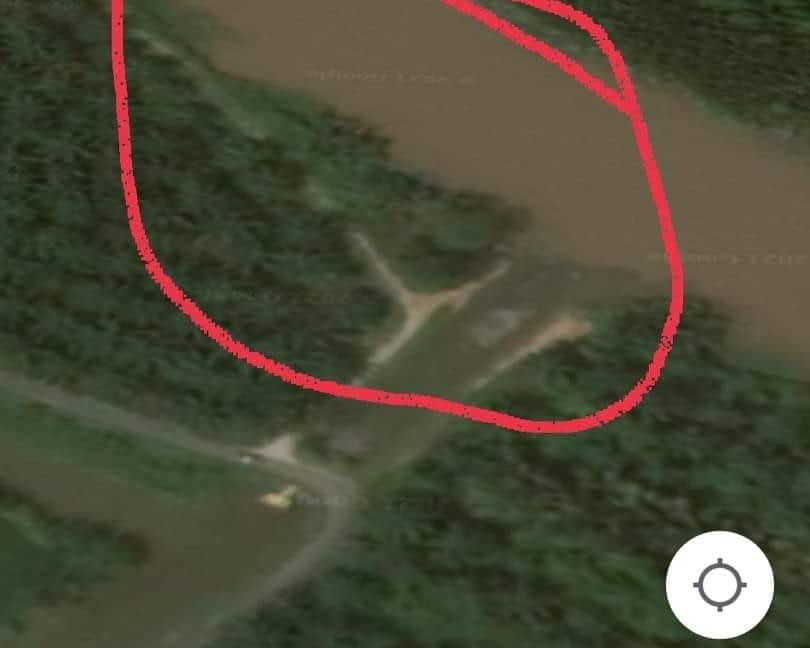Tap the my-location crosshair button
This screenshot has height=648, width=810.
point(719,585)
